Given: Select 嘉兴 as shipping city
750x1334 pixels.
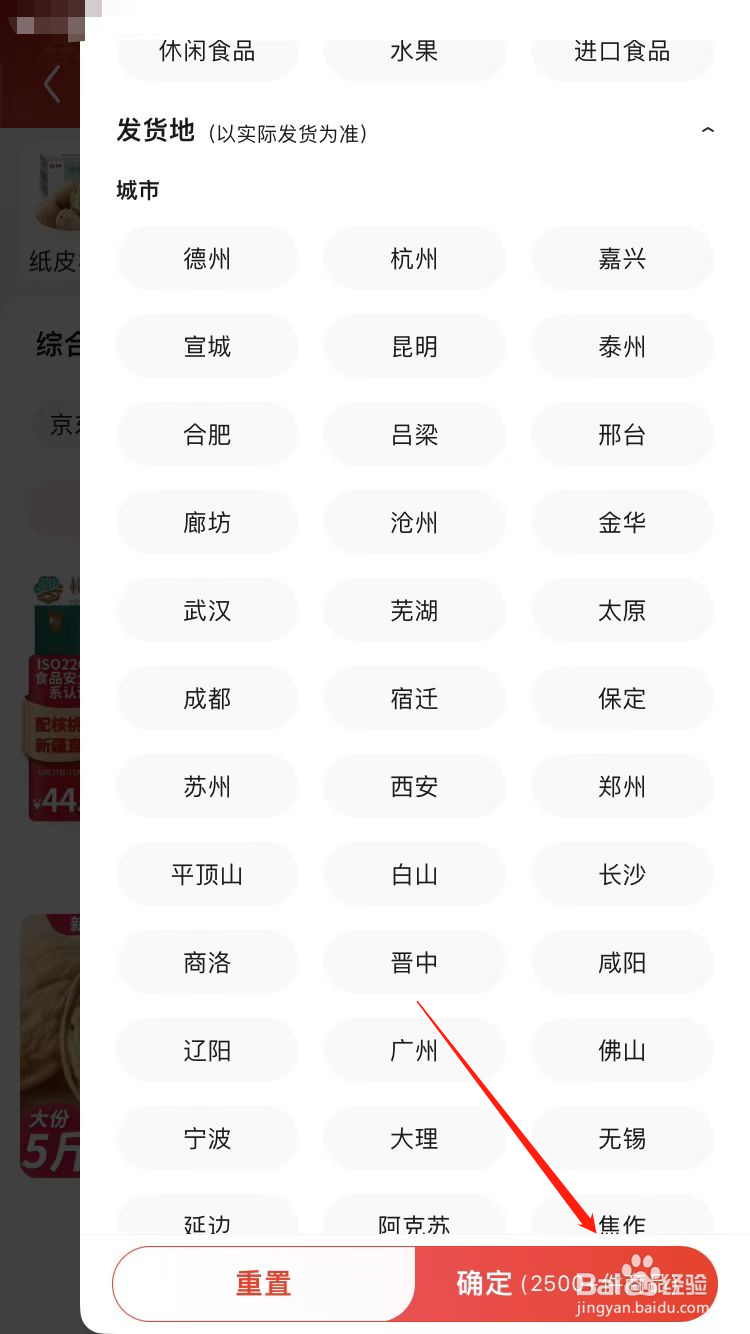Looking at the screenshot, I should [x=622, y=258].
